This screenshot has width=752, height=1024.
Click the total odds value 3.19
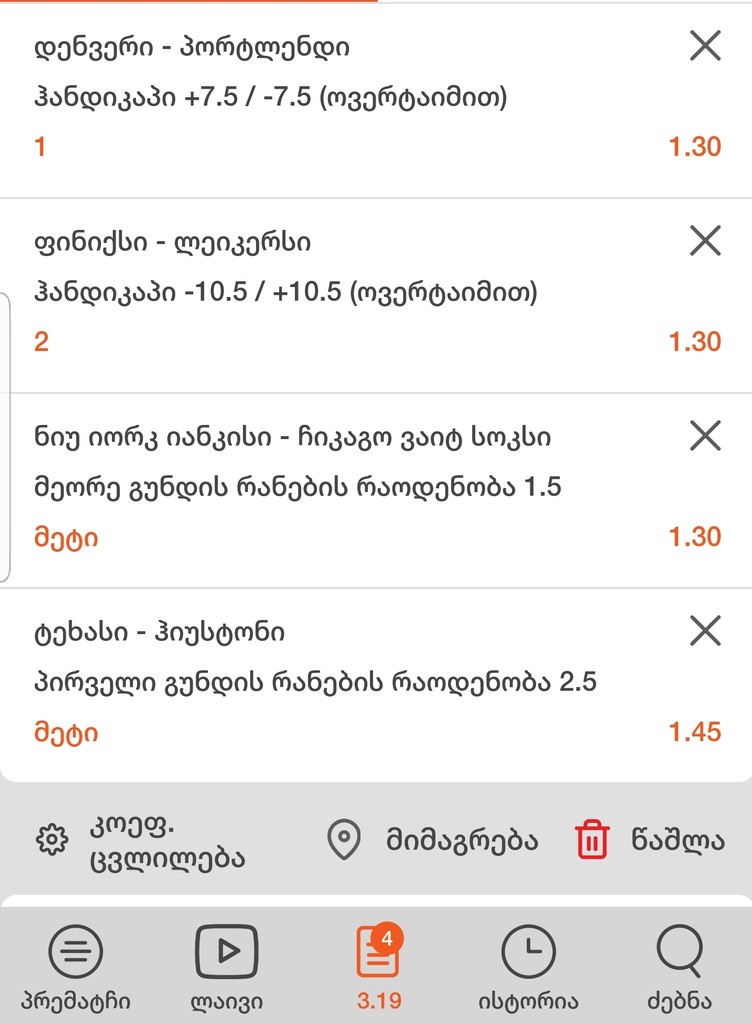click(375, 998)
